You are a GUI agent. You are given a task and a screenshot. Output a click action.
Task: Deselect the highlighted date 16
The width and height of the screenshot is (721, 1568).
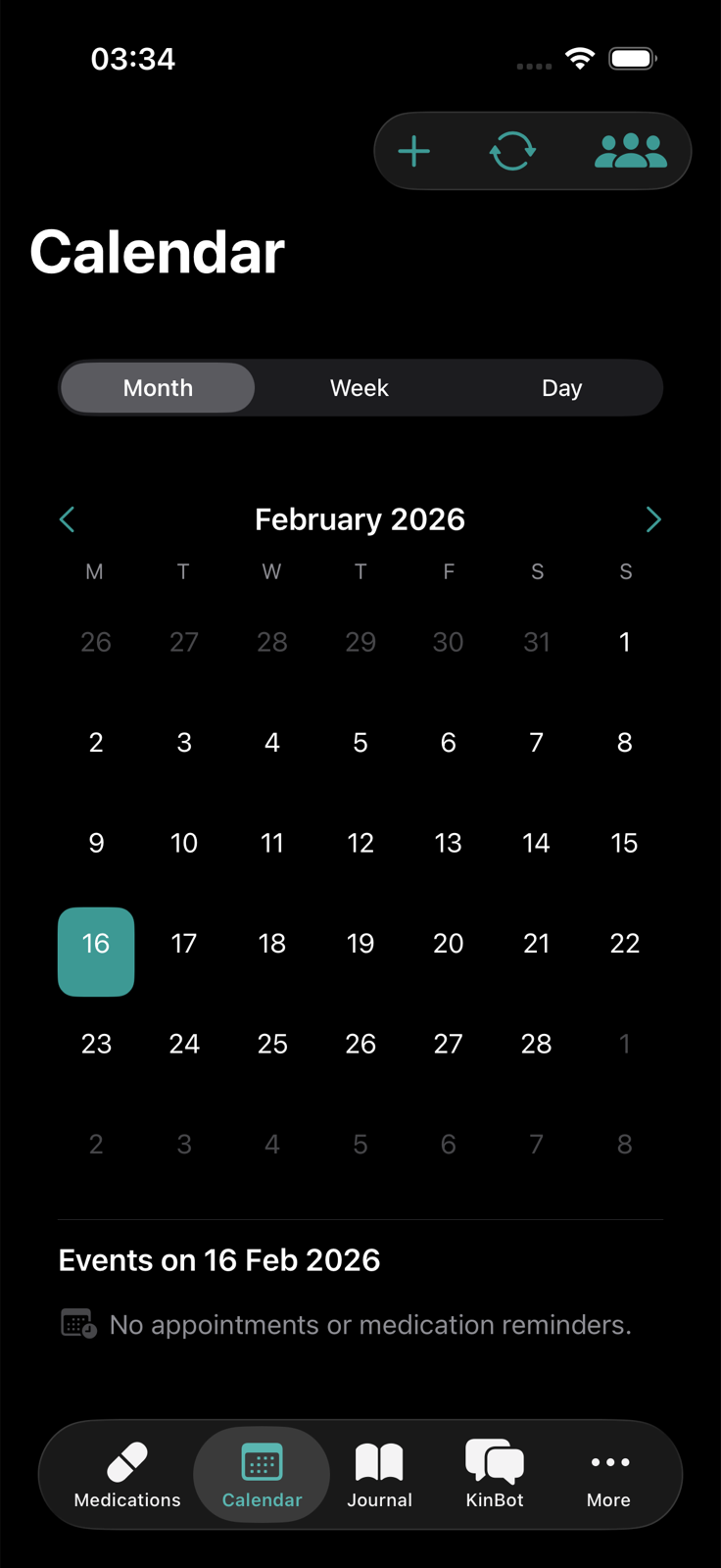point(96,943)
